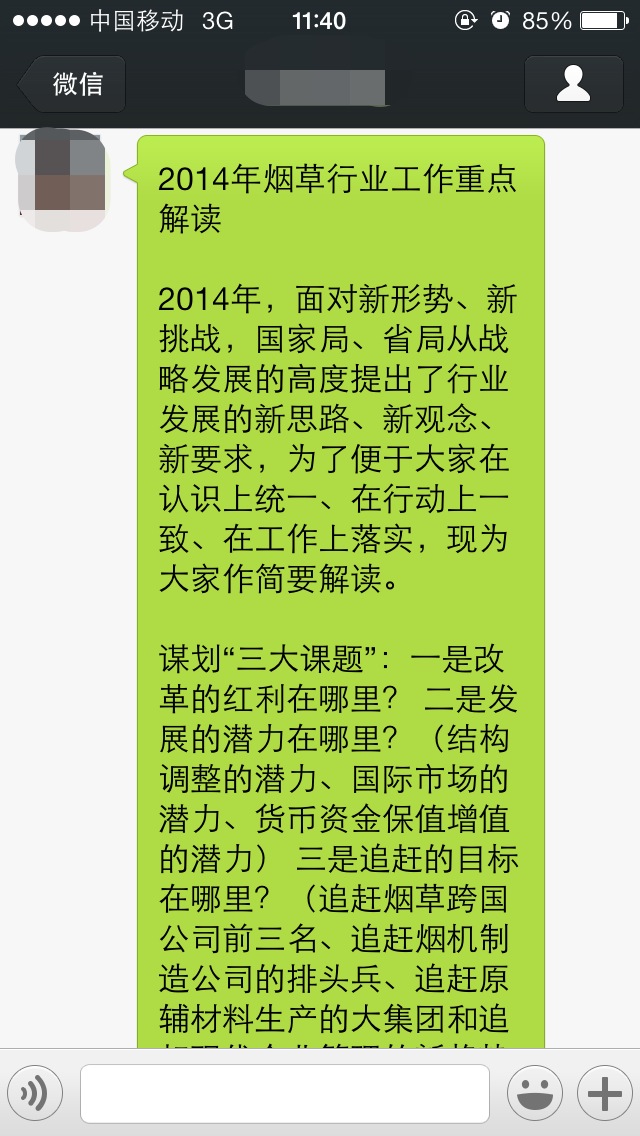Open the sender's avatar beside the message

pos(63,180)
